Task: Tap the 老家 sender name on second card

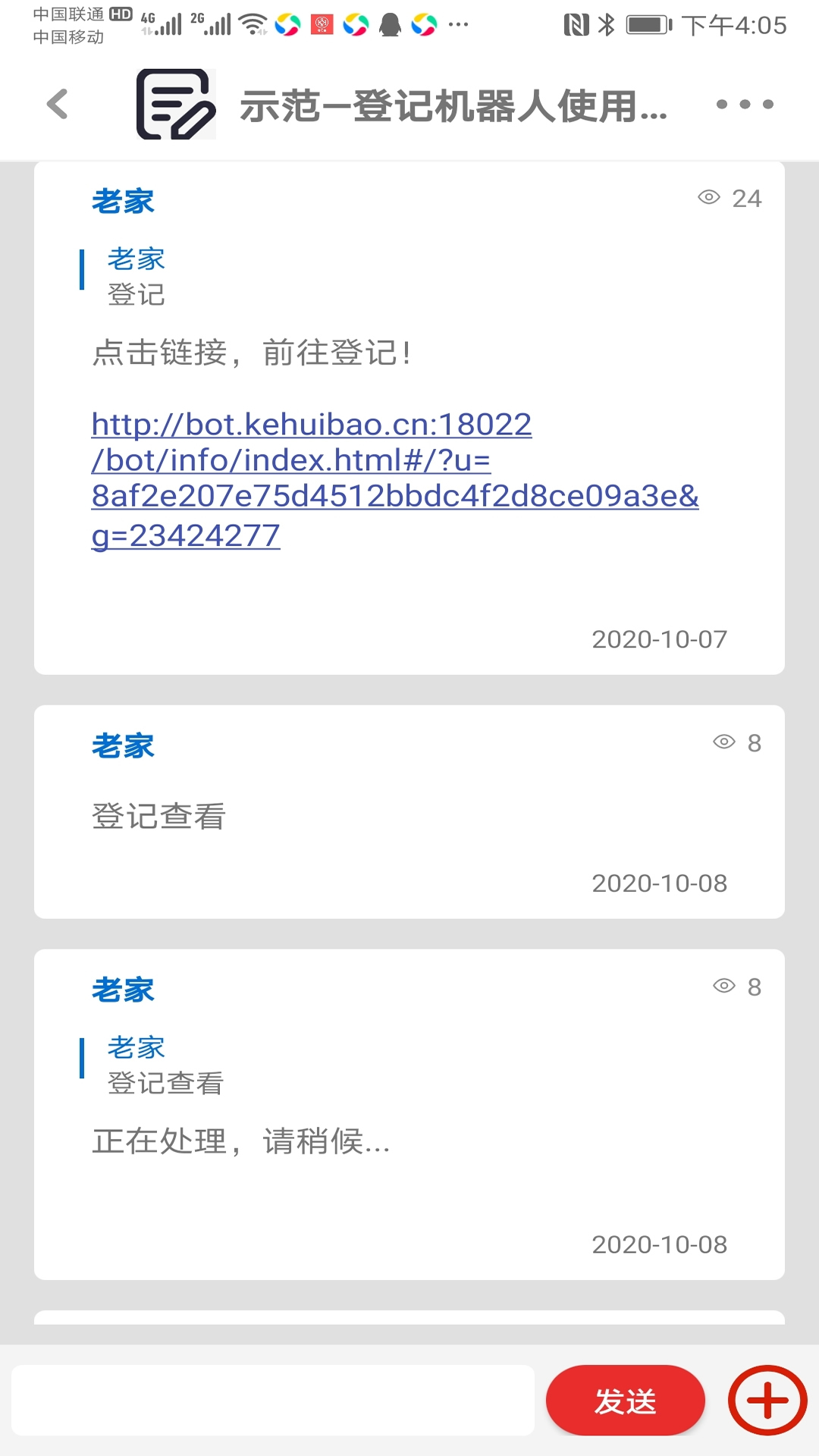Action: click(x=124, y=745)
